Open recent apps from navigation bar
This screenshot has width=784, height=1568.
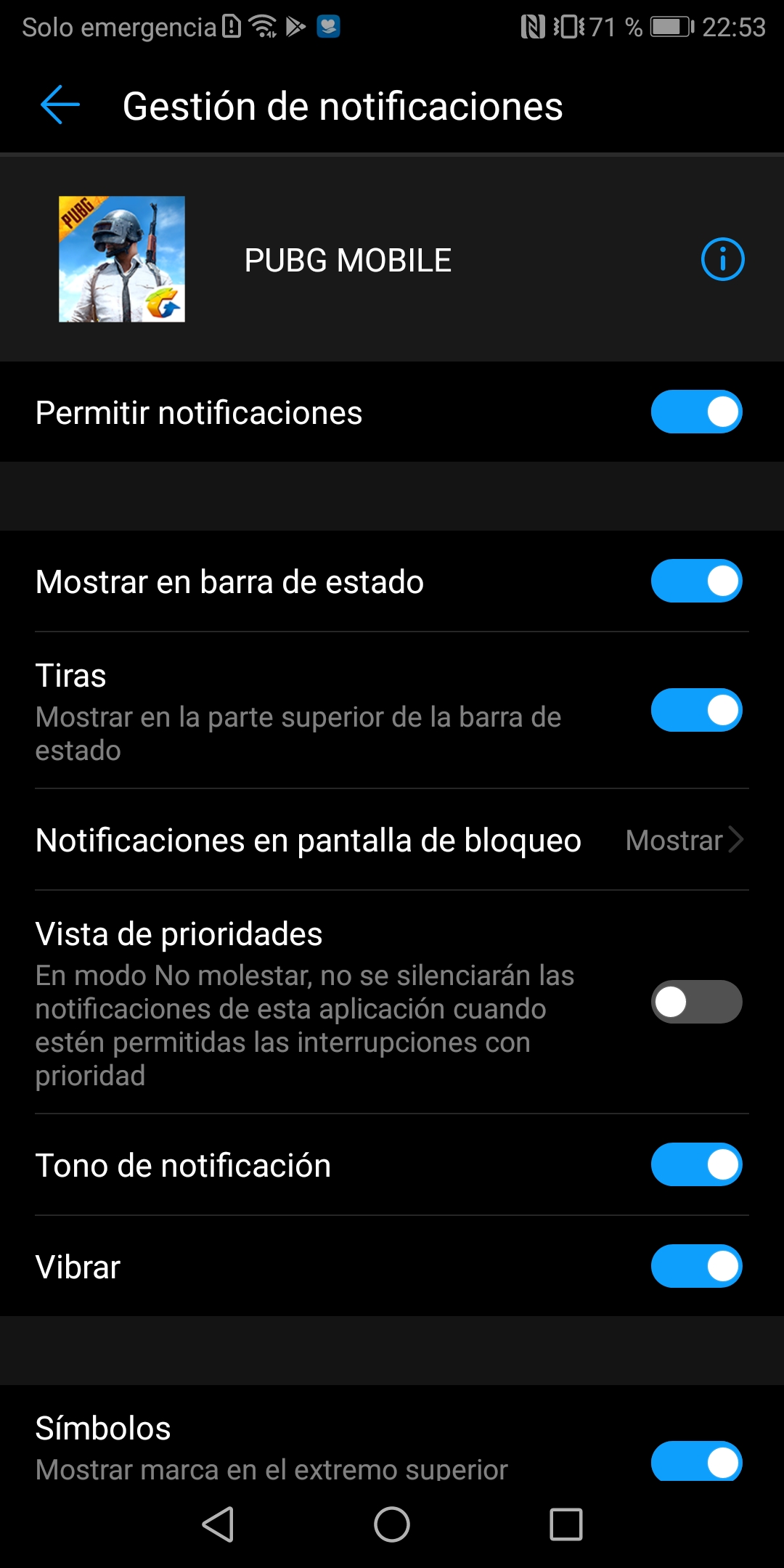coord(566,1524)
